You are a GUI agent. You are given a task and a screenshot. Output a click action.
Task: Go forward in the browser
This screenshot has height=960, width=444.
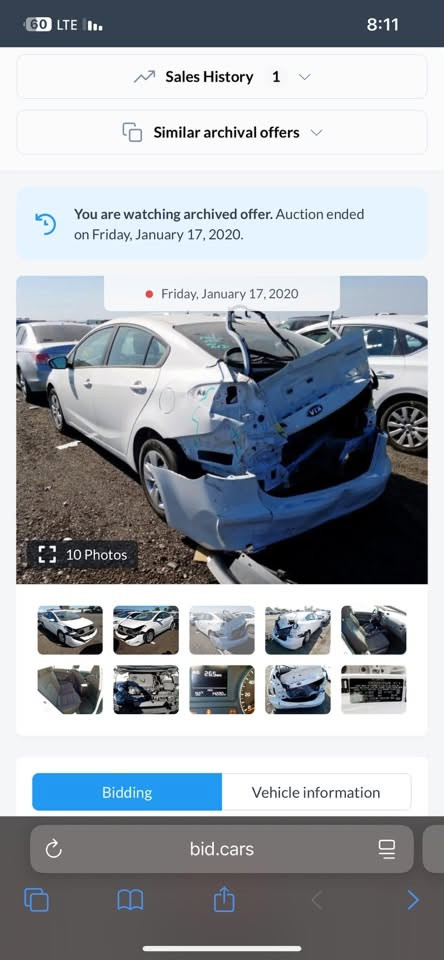click(413, 900)
